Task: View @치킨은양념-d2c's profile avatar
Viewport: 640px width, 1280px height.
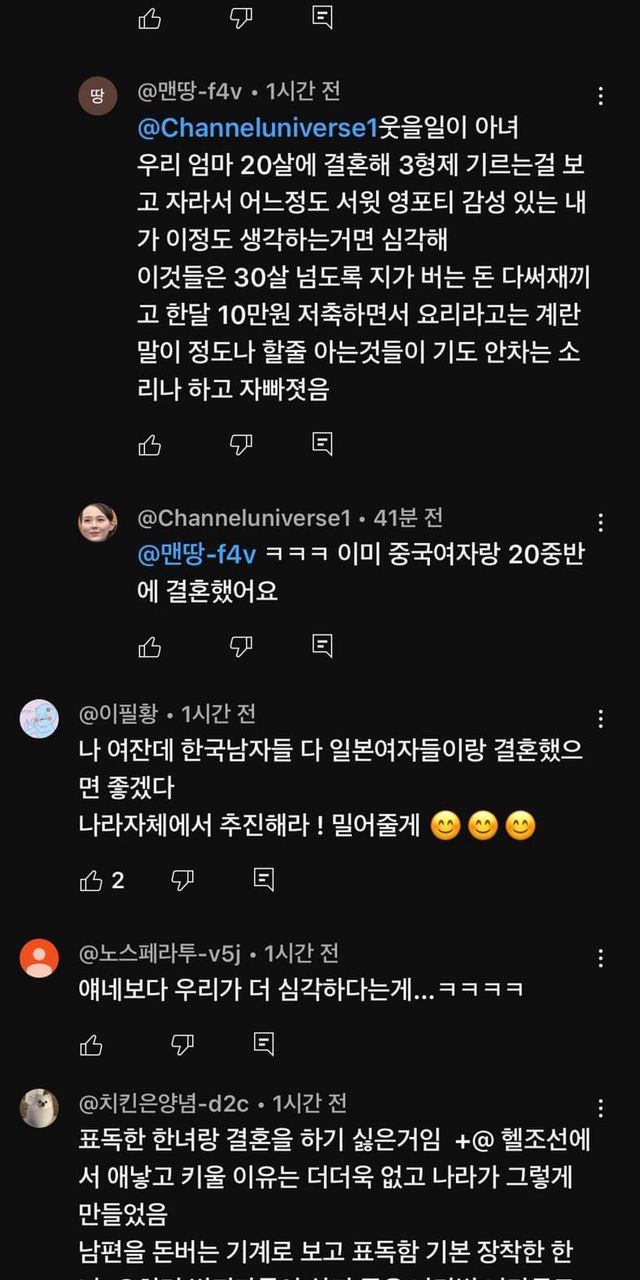Action: point(39,1108)
